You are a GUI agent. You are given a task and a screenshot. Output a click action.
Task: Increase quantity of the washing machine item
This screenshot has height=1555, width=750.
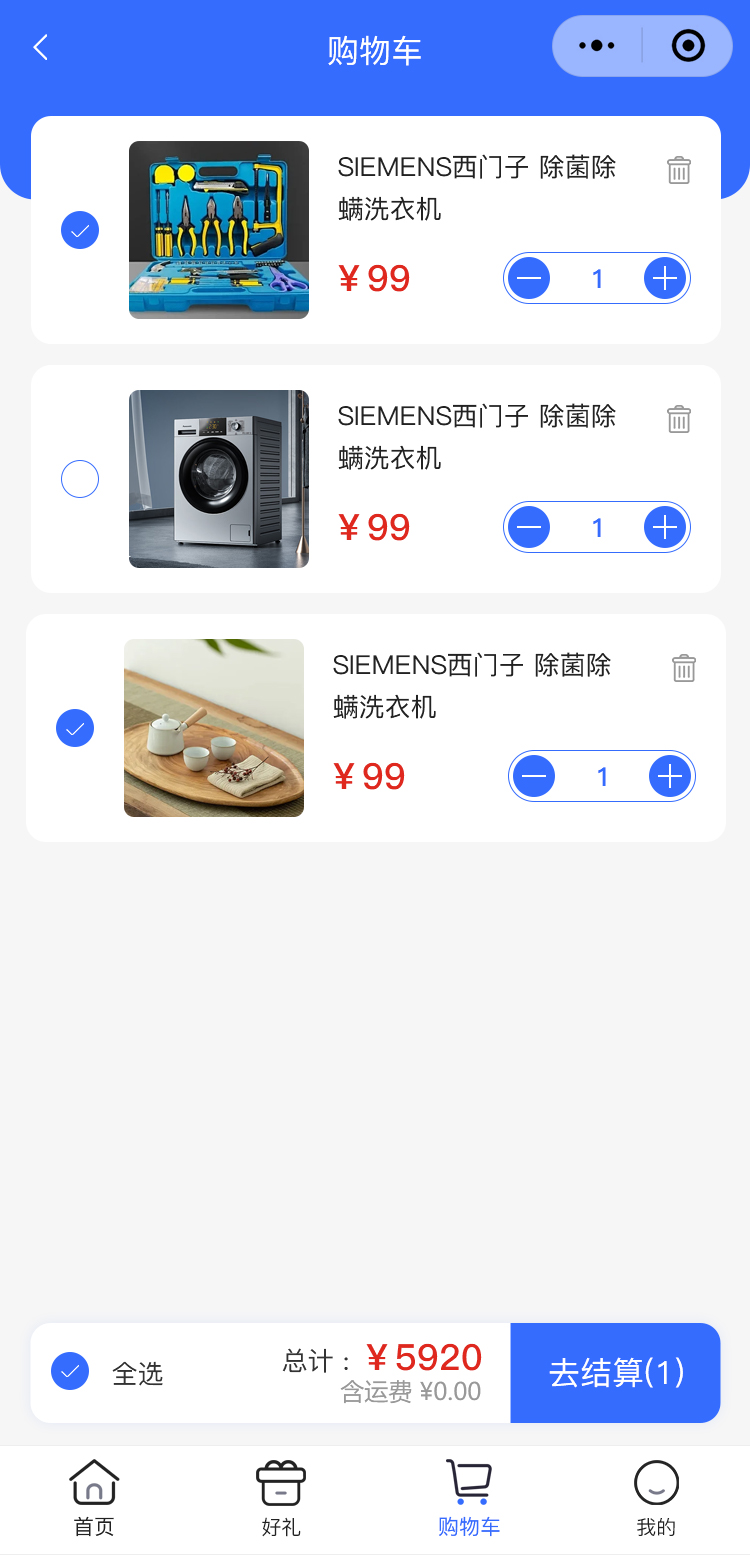[665, 527]
